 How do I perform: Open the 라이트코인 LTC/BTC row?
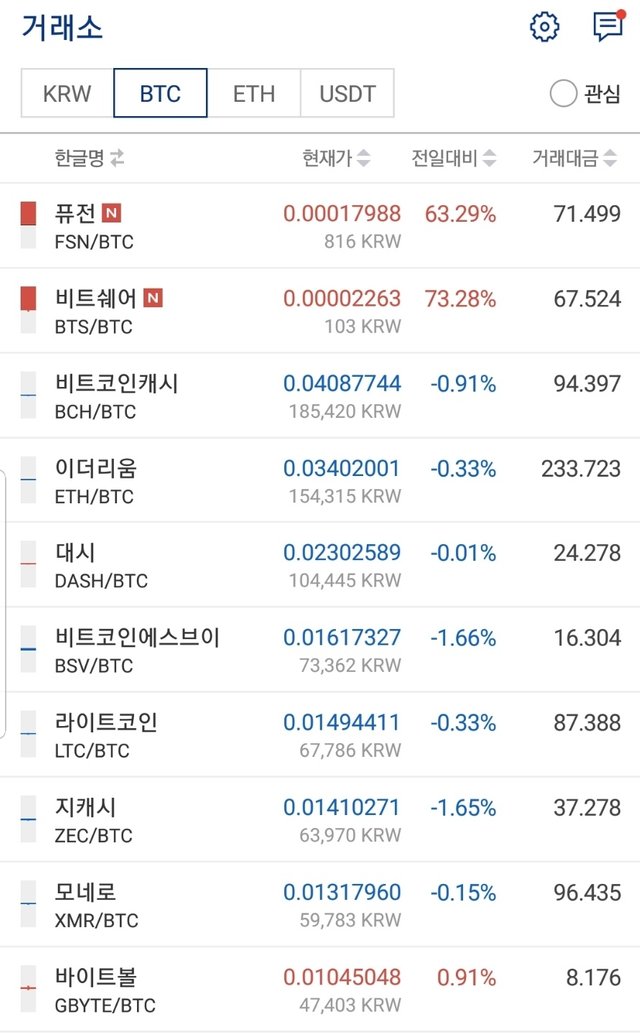(x=320, y=735)
